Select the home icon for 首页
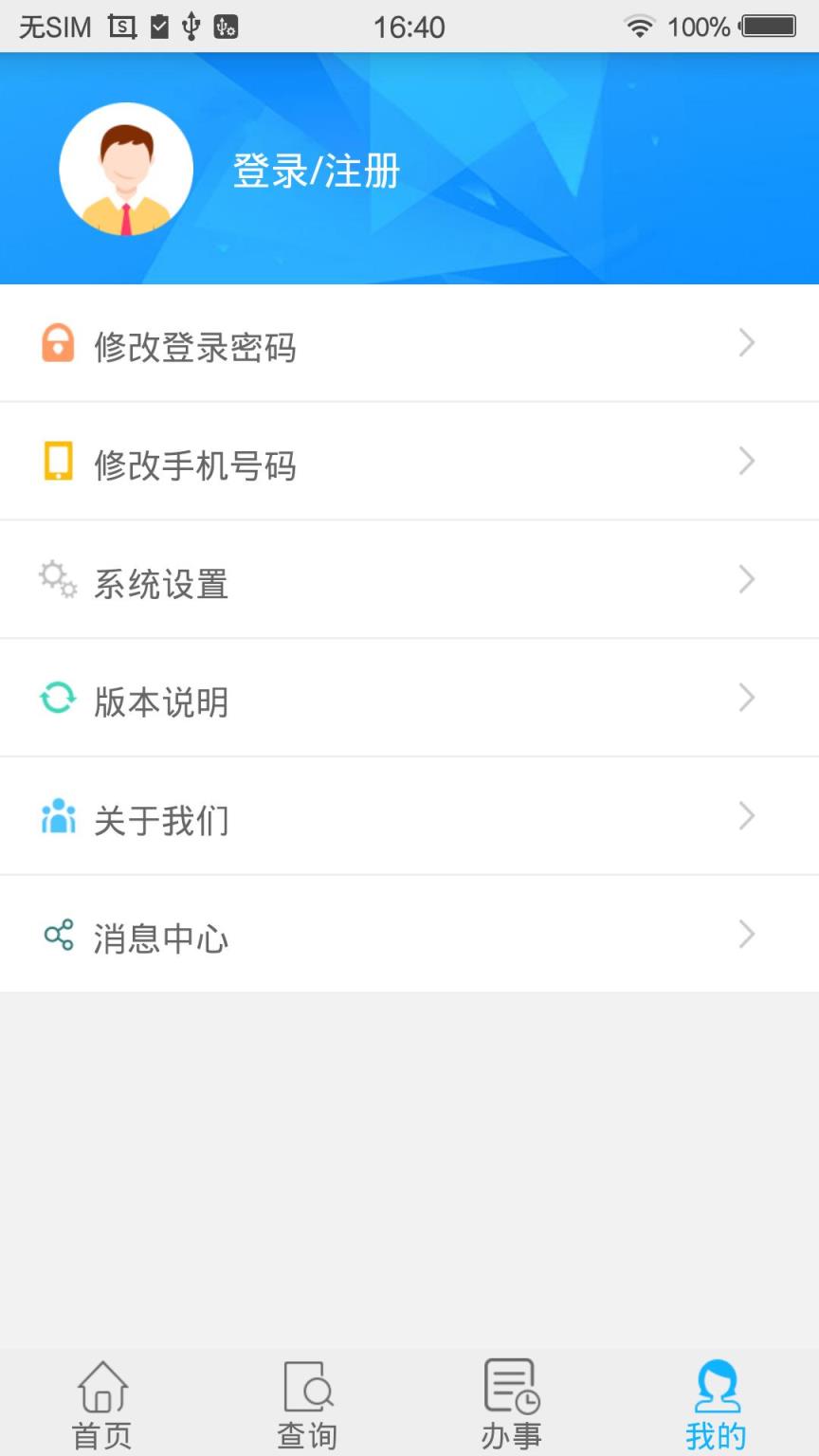Viewport: 819px width, 1456px height. [x=101, y=1387]
